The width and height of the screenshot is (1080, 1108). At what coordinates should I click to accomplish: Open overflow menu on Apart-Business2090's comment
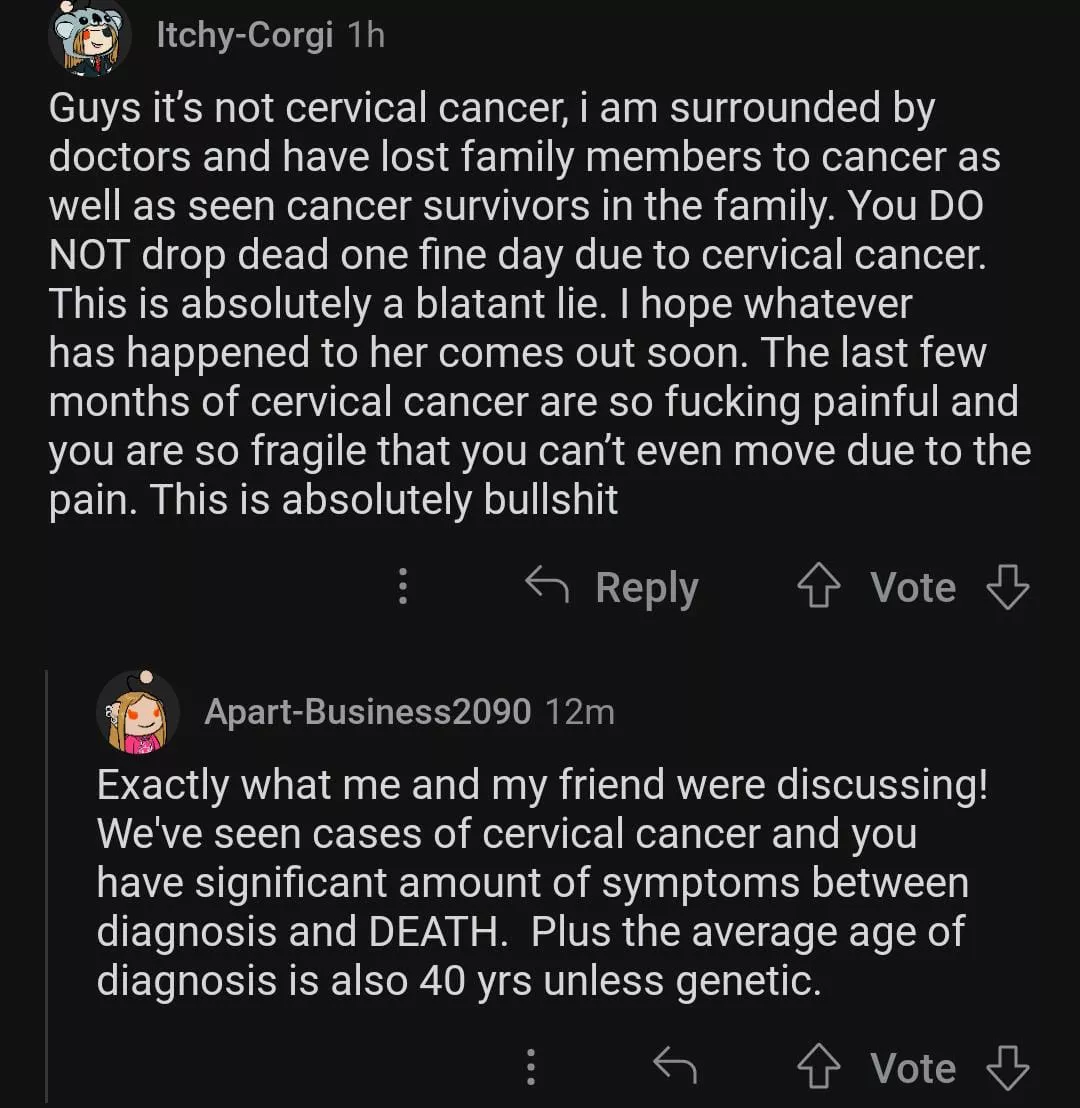click(x=531, y=1067)
